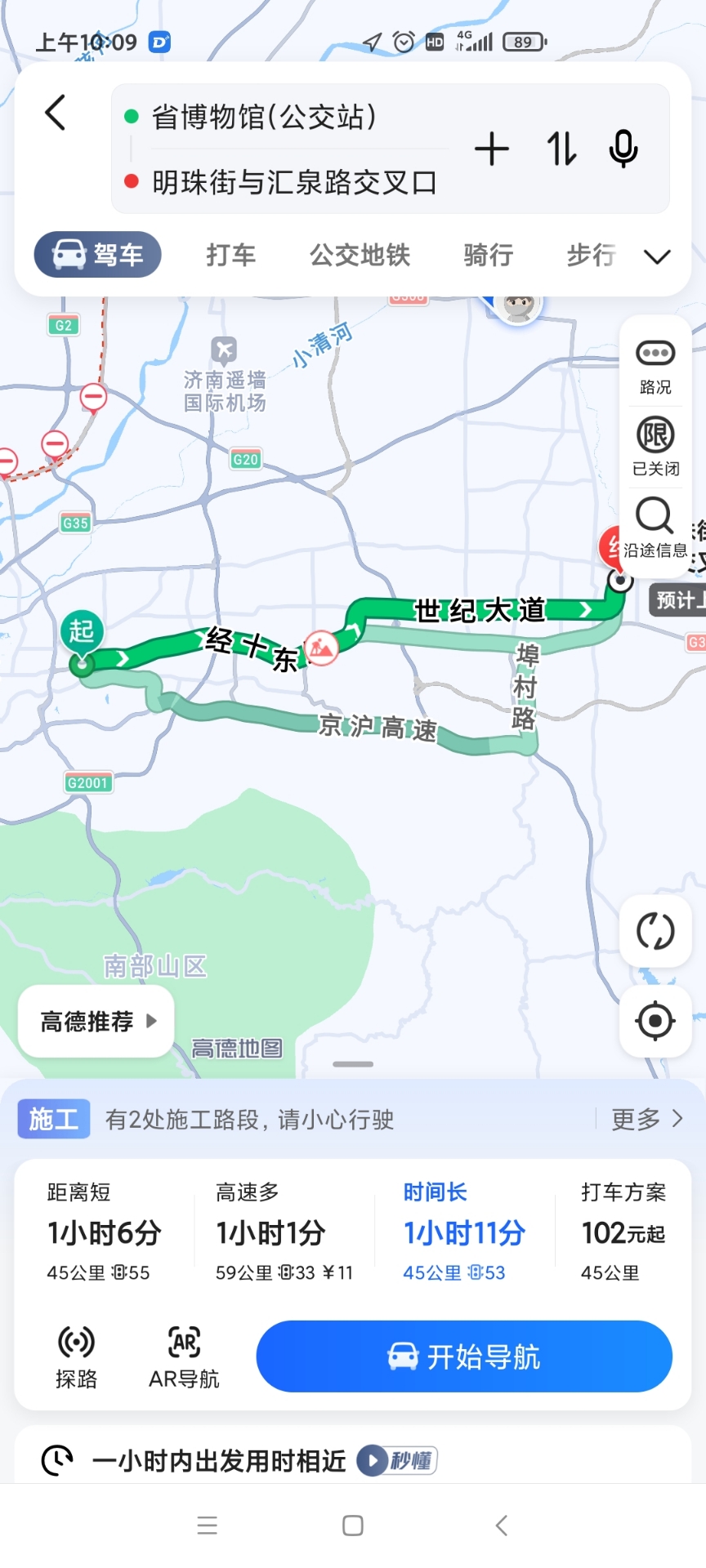
Task: Switch to the 打车 tab
Action: [230, 255]
